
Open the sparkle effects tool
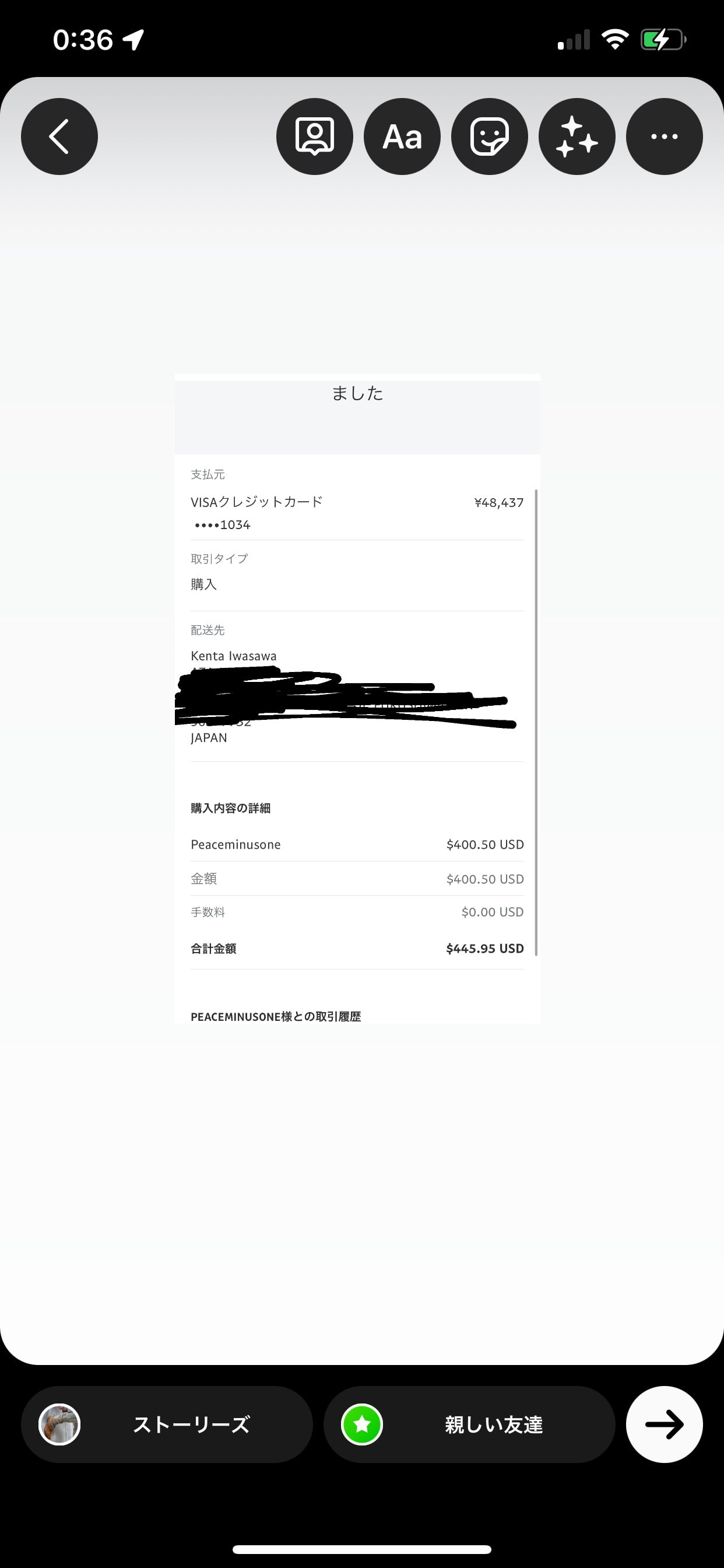pyautogui.click(x=577, y=136)
